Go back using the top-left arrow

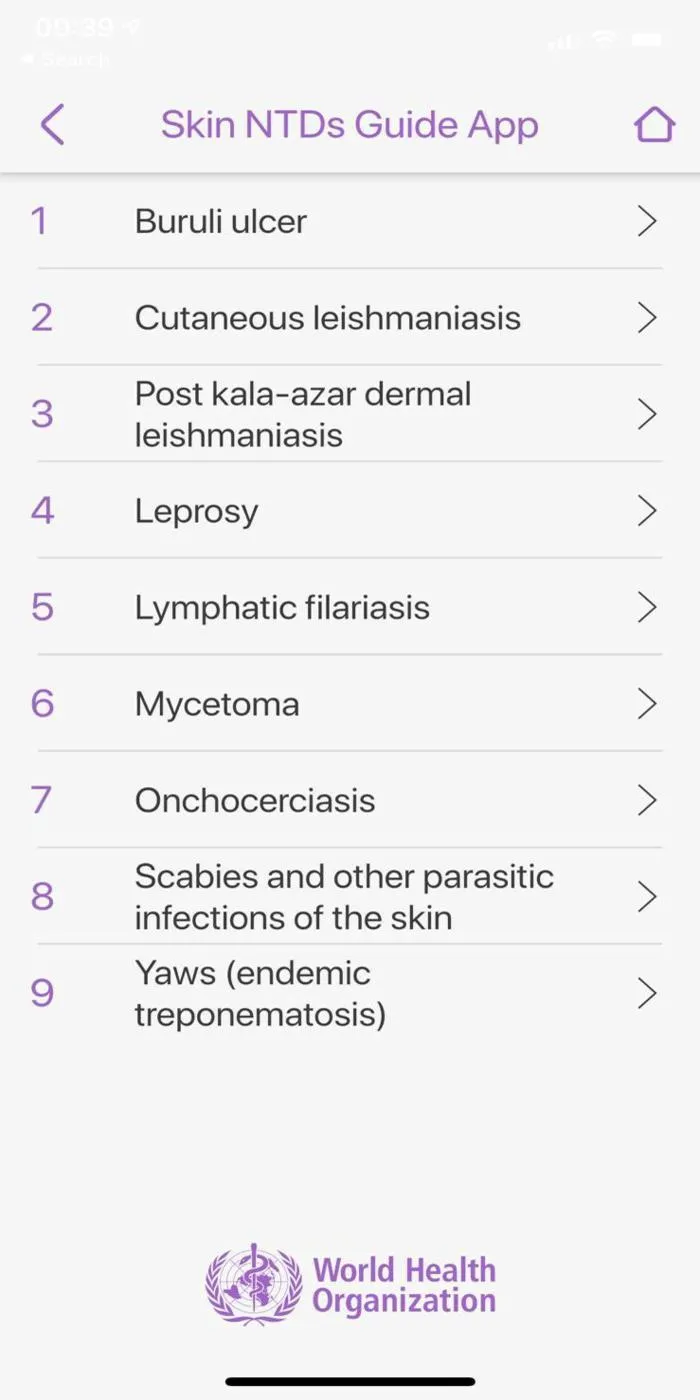[x=52, y=125]
